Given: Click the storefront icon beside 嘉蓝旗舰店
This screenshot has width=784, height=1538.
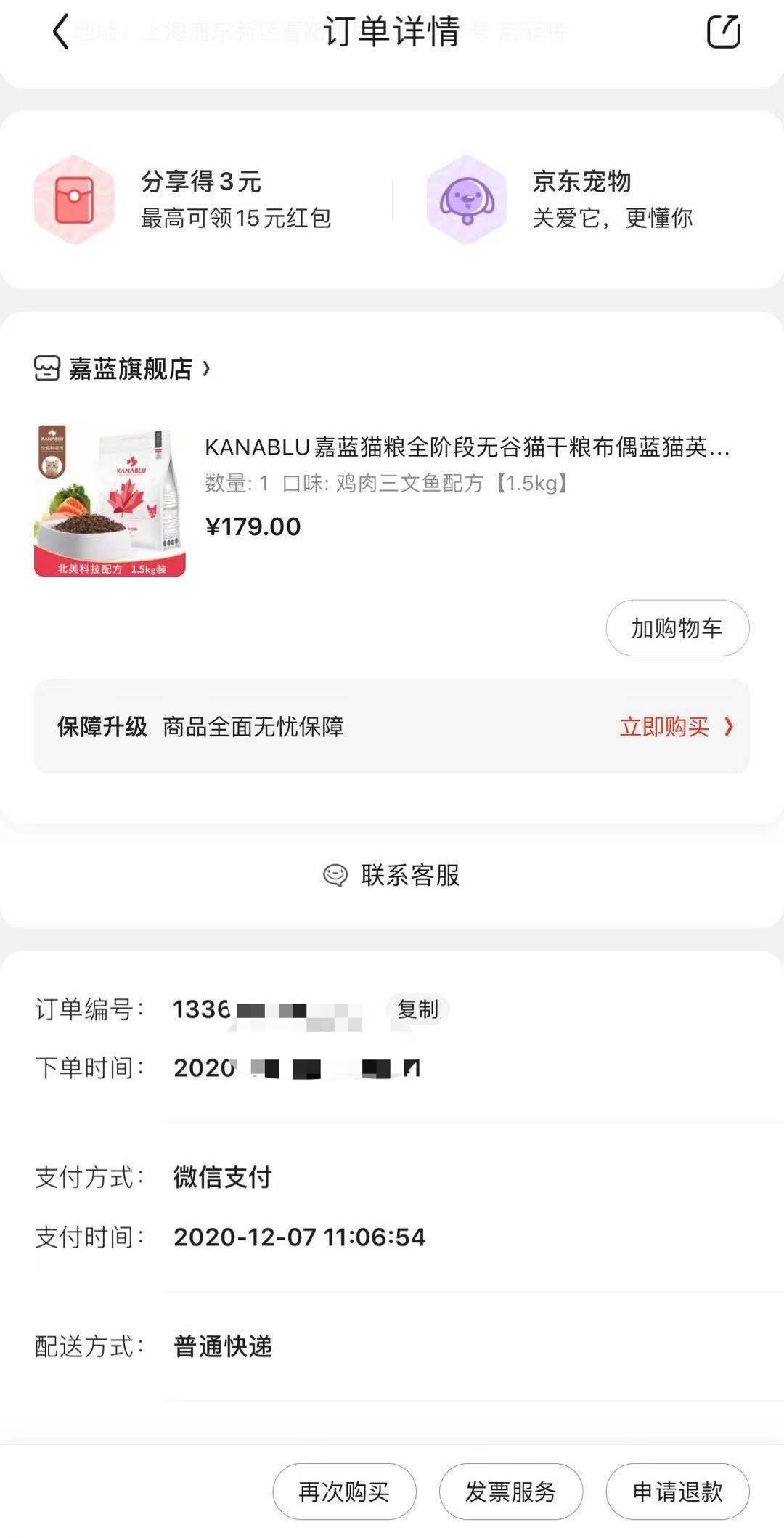Looking at the screenshot, I should (46, 370).
